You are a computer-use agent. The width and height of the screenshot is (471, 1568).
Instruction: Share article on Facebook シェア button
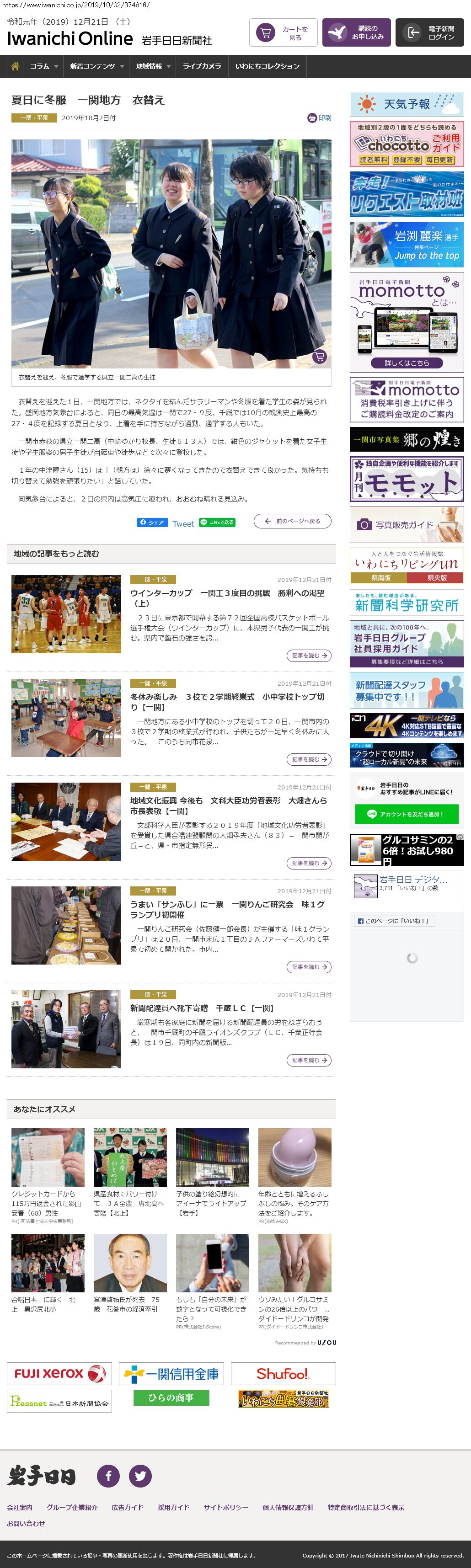click(x=152, y=522)
